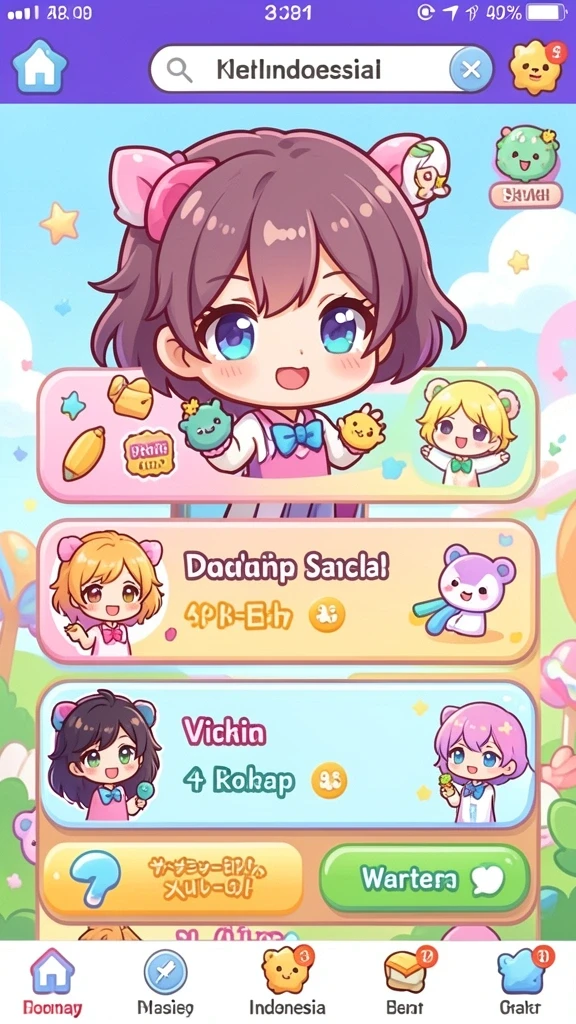
Task: Open the pink banner with the blonde character
Action: 288,434
